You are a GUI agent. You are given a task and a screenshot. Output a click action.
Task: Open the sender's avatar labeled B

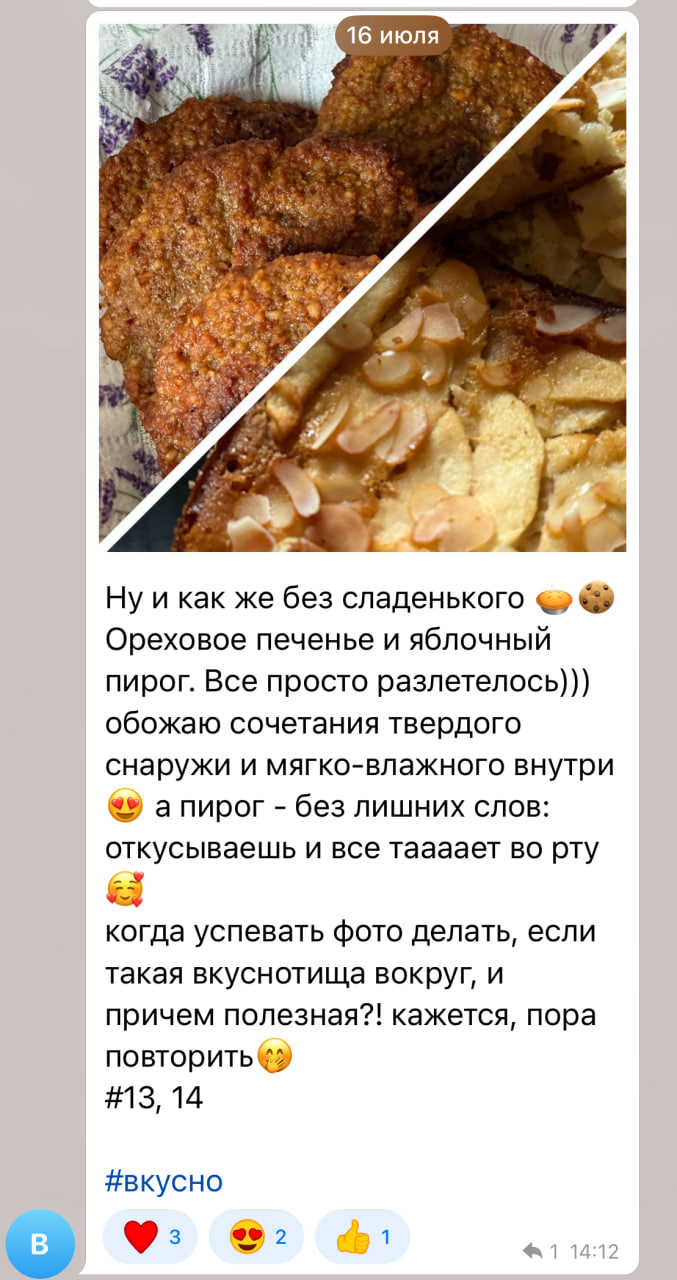point(40,1244)
